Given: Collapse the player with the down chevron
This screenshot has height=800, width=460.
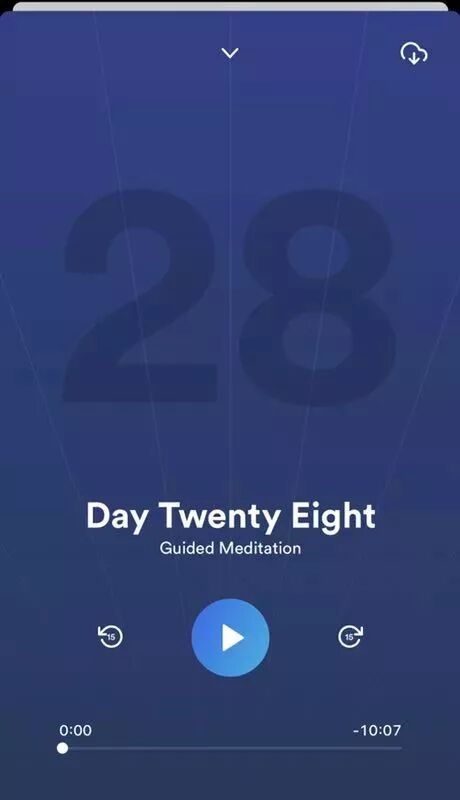Looking at the screenshot, I should (230, 53).
